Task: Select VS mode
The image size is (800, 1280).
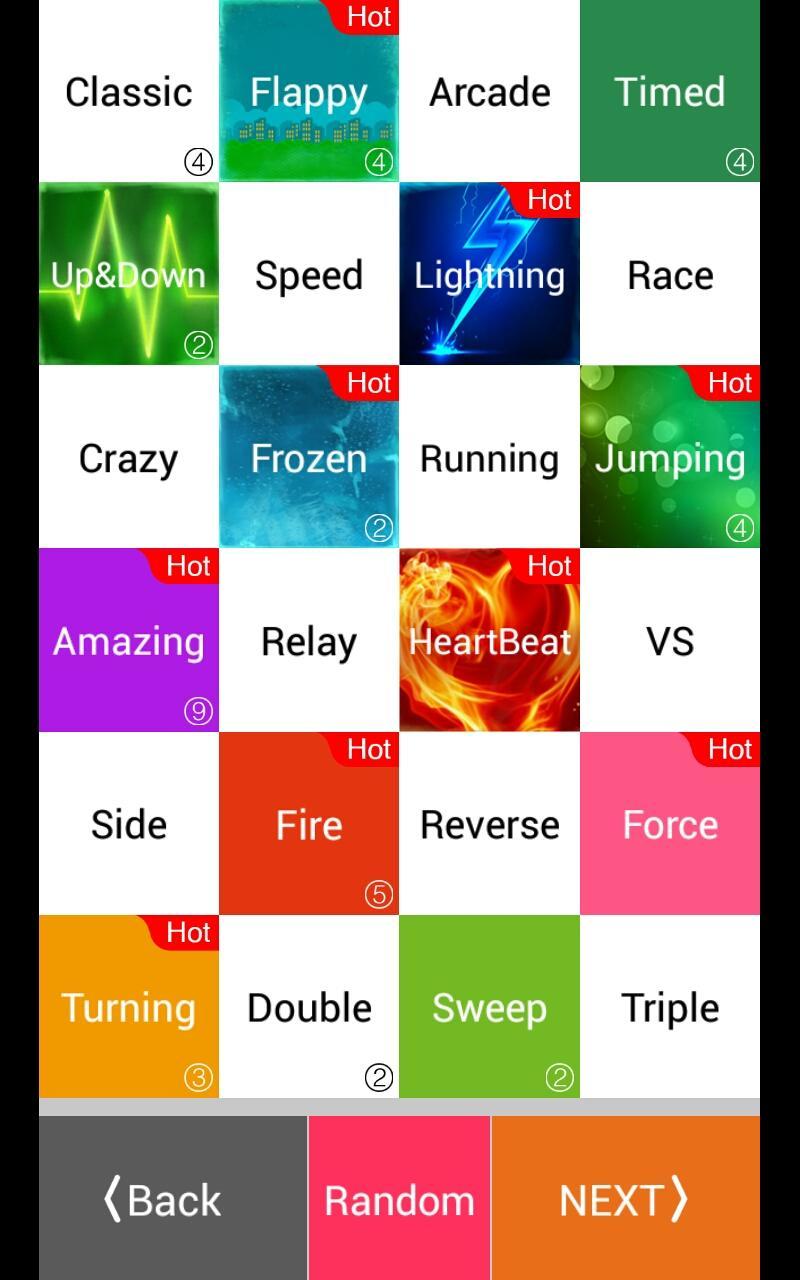Action: [x=669, y=640]
